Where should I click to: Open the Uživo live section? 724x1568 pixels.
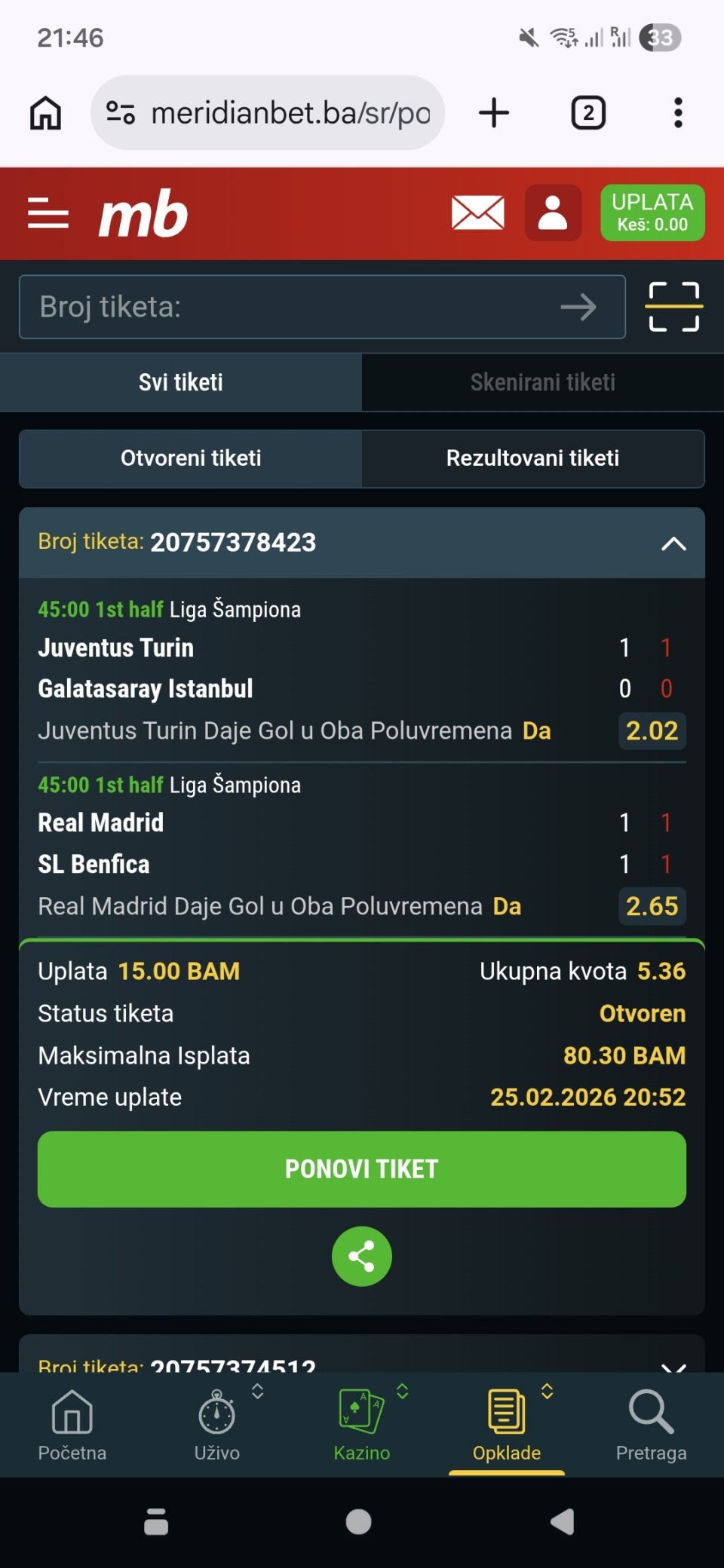point(217,1423)
